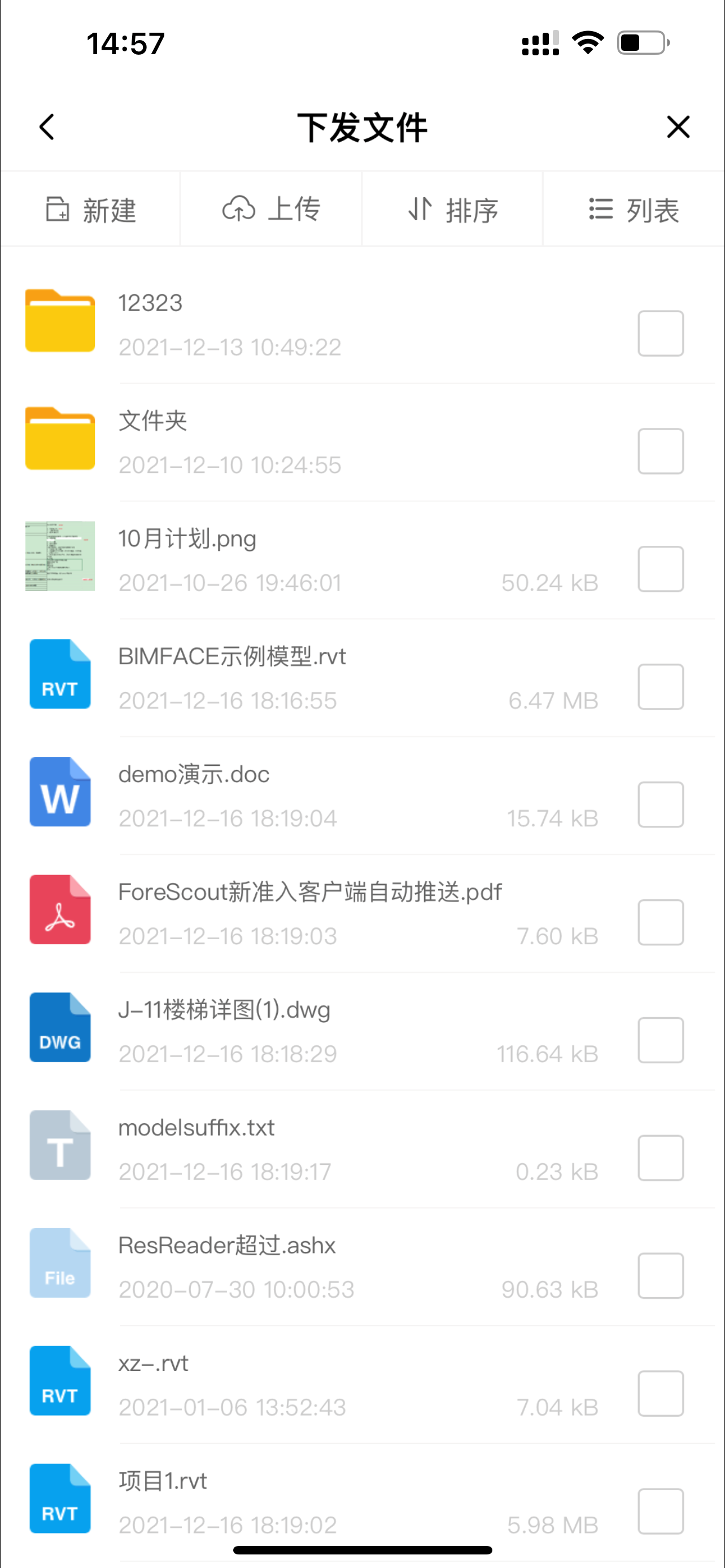Tap the 新建 new folder icon
The image size is (725, 1568).
(58, 209)
